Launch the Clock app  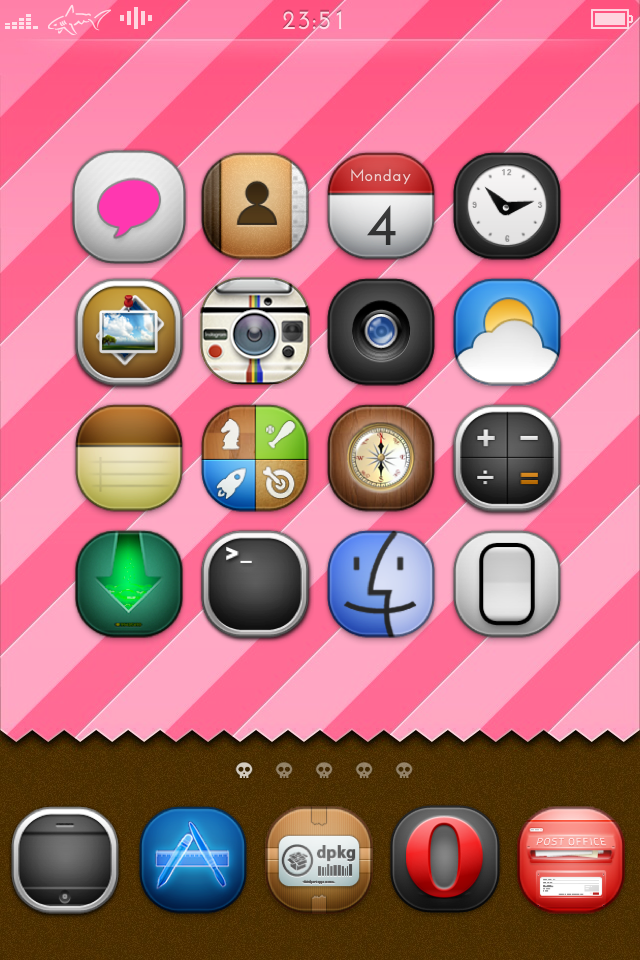[x=507, y=206]
